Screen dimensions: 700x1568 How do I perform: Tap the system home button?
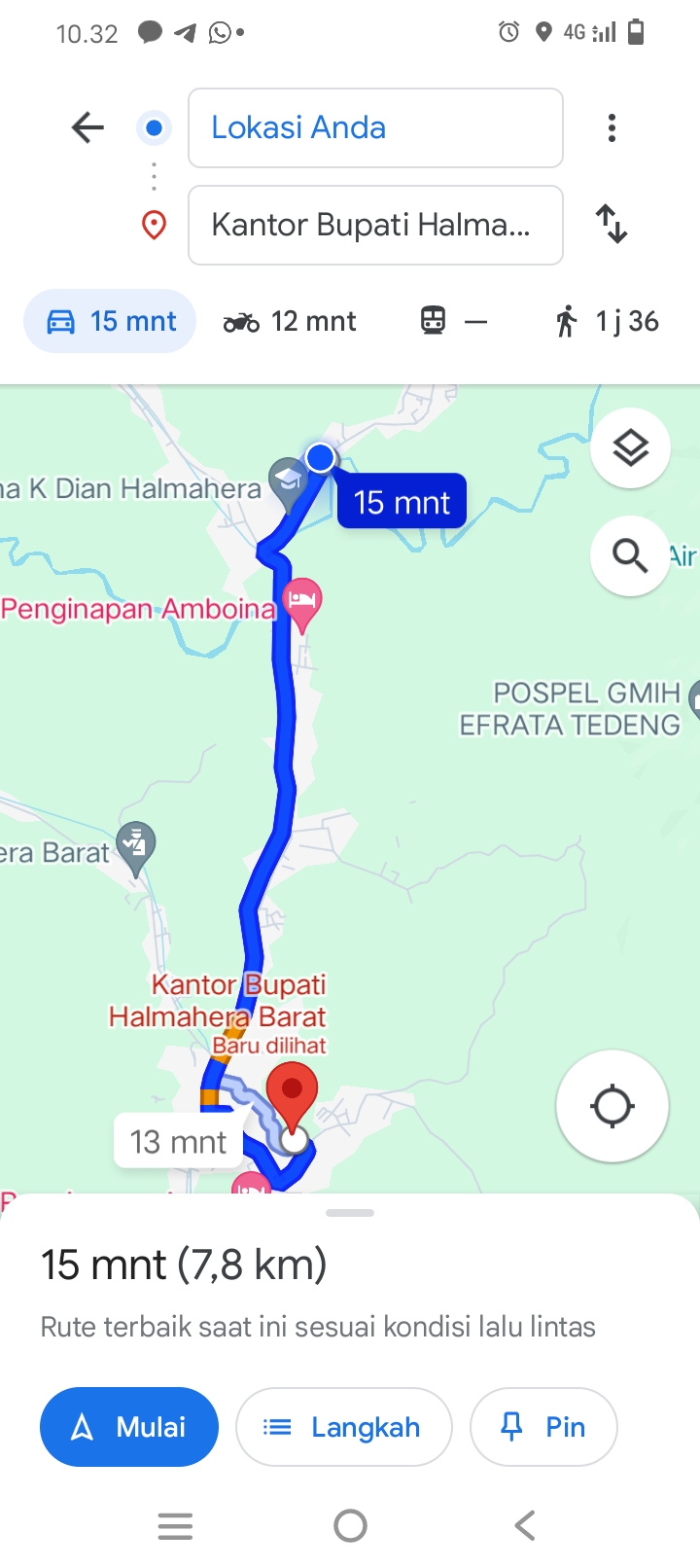tap(350, 1526)
